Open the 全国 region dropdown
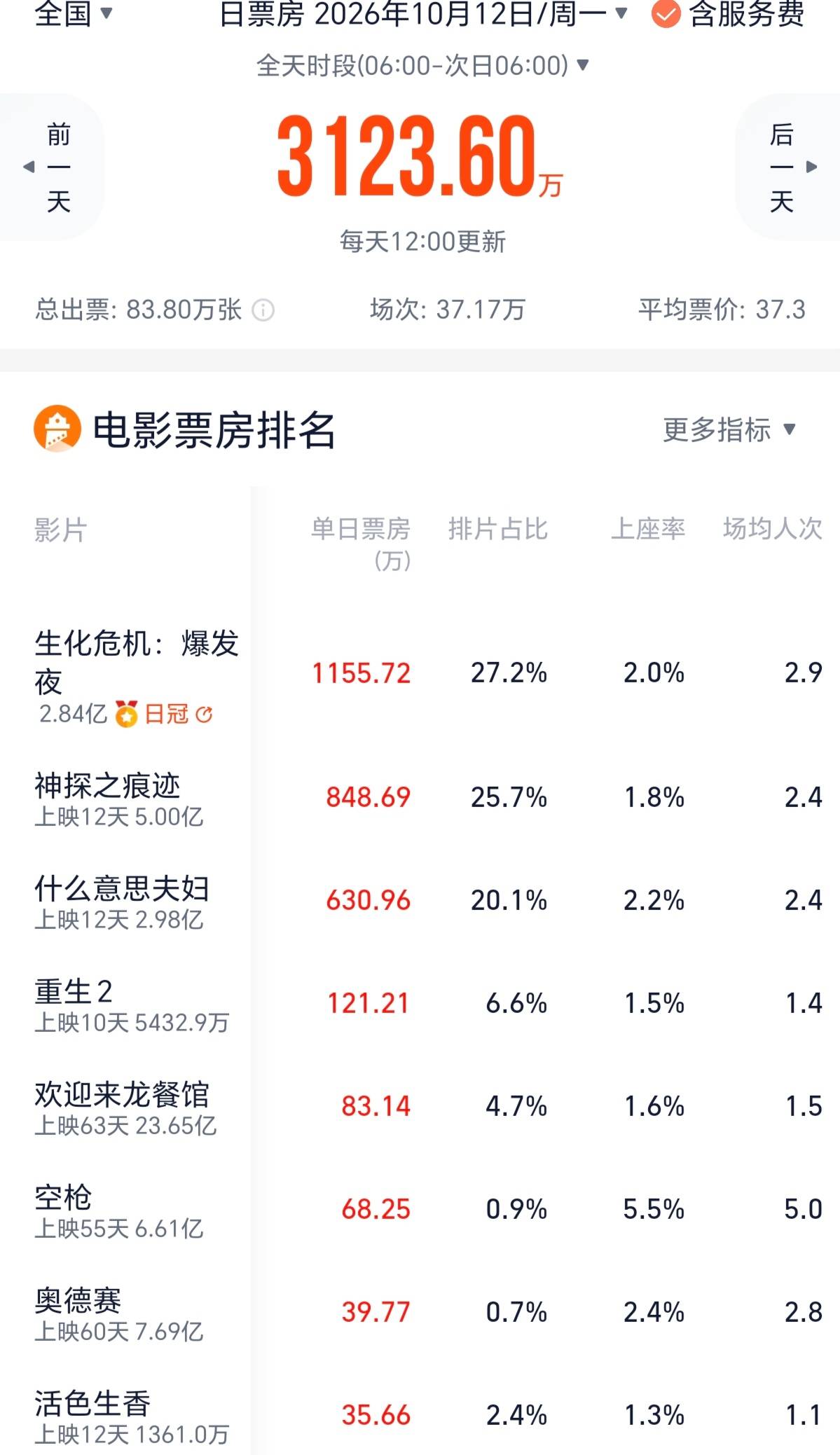Viewport: 840px width, 1455px height. click(x=74, y=13)
